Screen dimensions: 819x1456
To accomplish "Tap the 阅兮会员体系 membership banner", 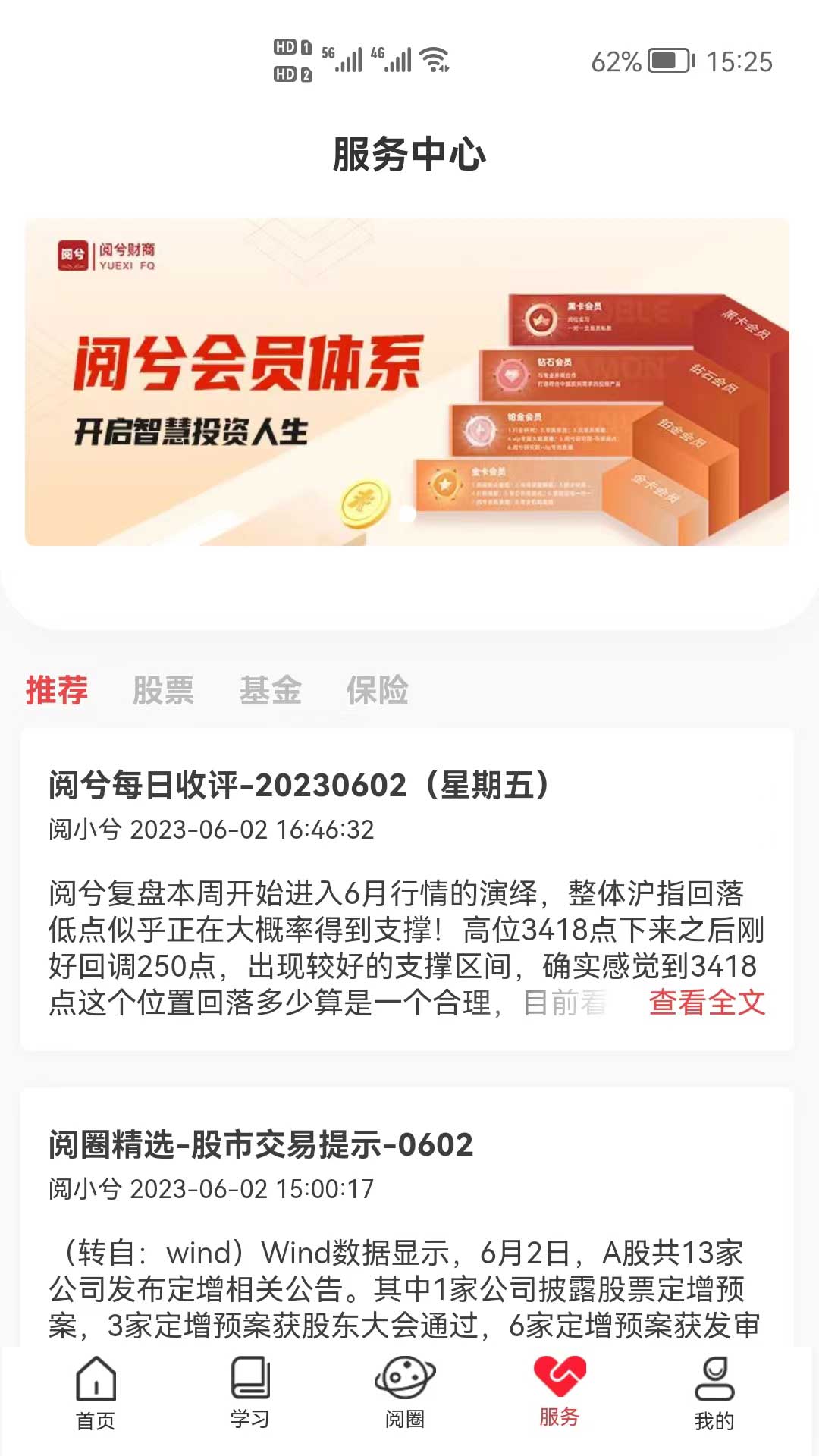I will (409, 379).
